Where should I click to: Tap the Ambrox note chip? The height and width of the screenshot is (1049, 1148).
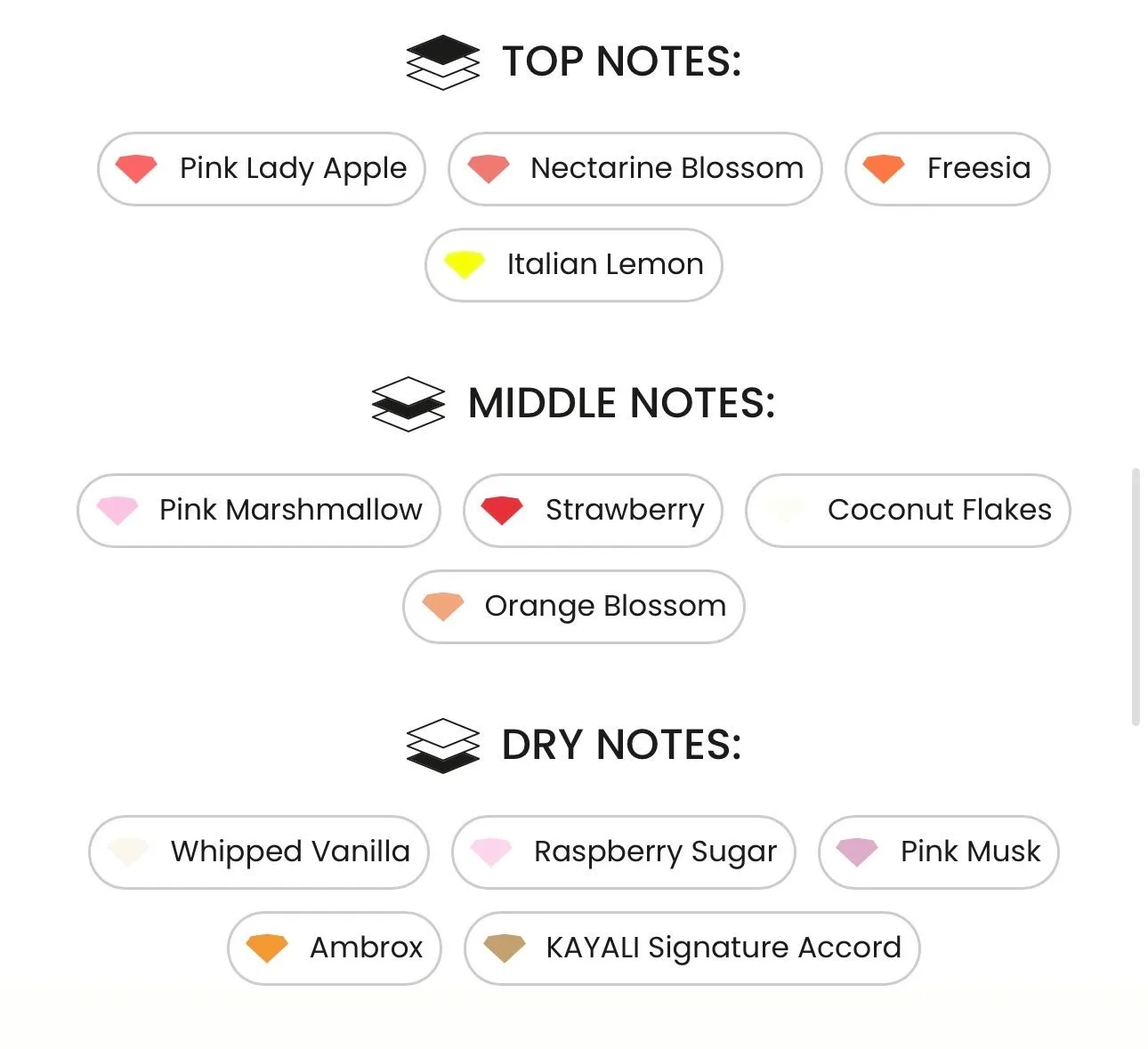click(335, 948)
